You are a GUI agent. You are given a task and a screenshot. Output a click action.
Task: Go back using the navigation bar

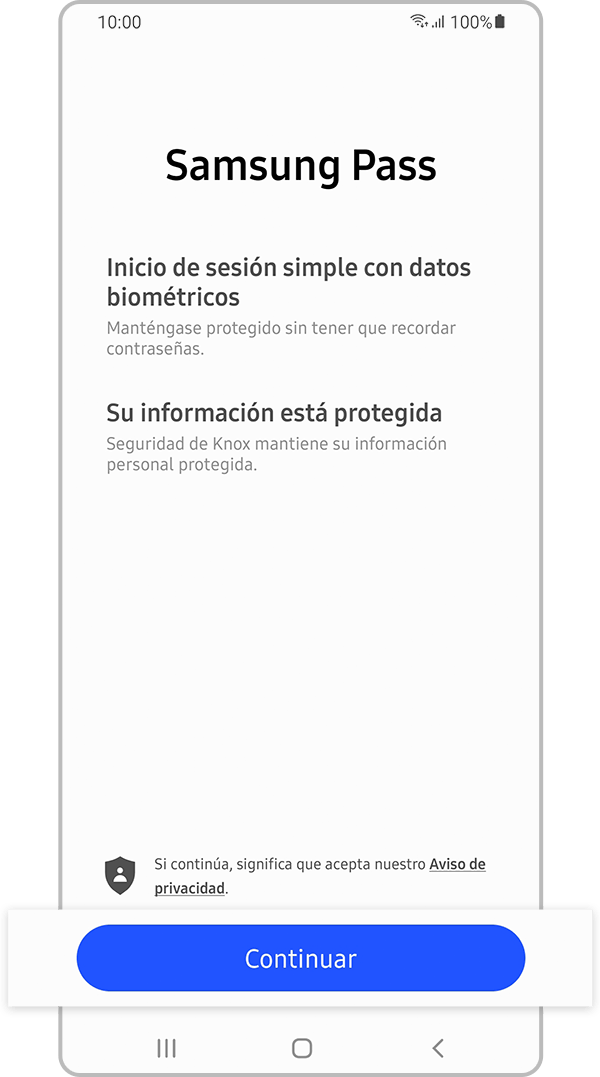click(x=437, y=1048)
